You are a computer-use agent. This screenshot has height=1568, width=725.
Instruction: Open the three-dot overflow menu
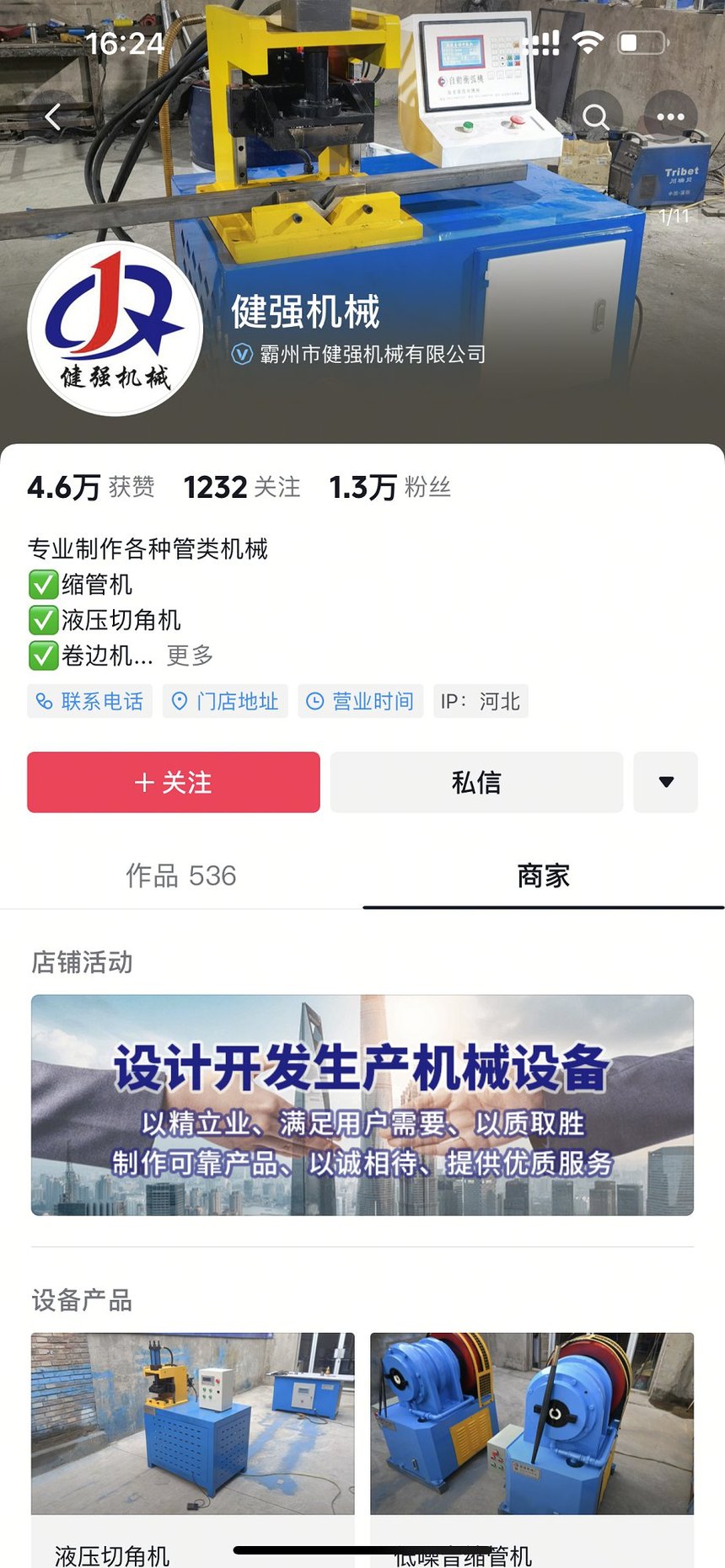tap(670, 117)
